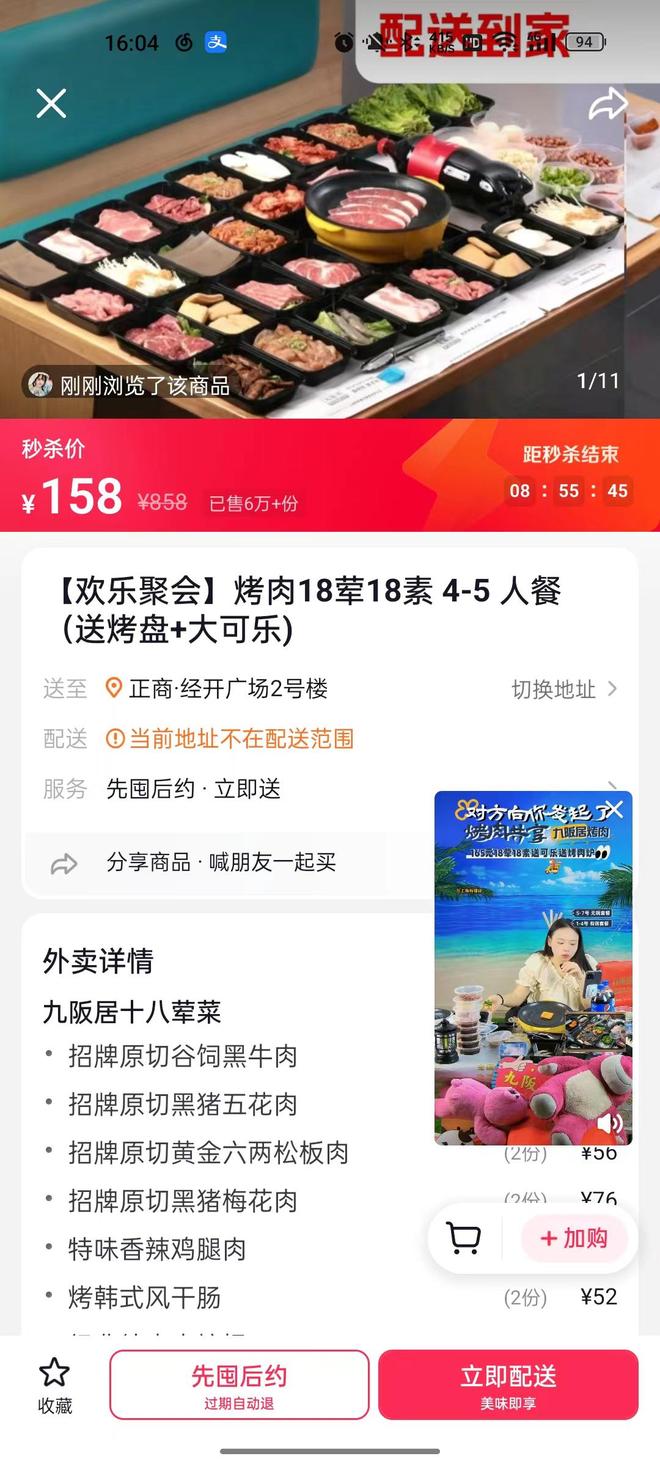
Task: Add this item to 收藏 favorites
Action: click(x=55, y=1385)
